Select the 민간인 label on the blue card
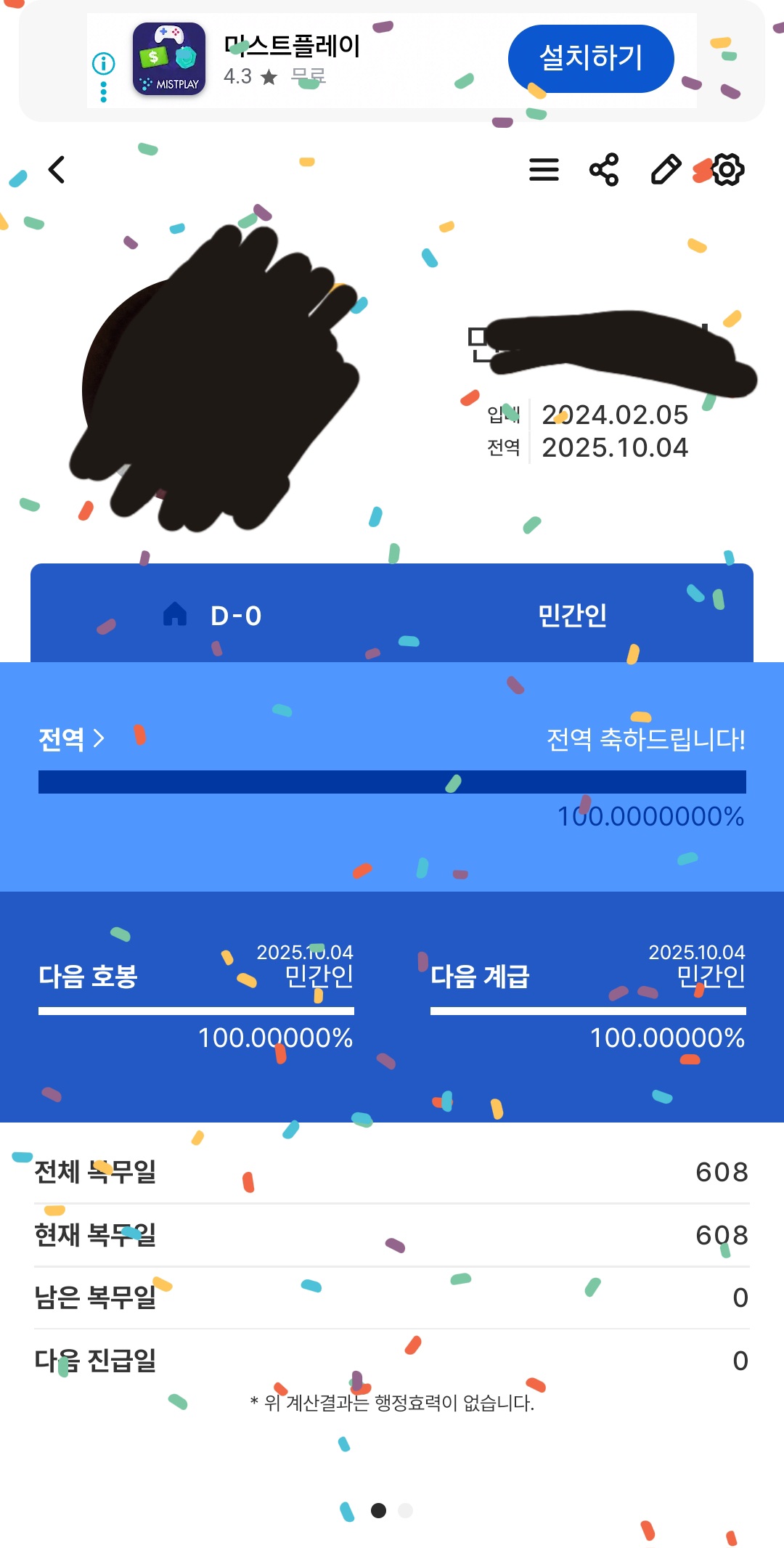The width and height of the screenshot is (784, 1548). coord(571,616)
